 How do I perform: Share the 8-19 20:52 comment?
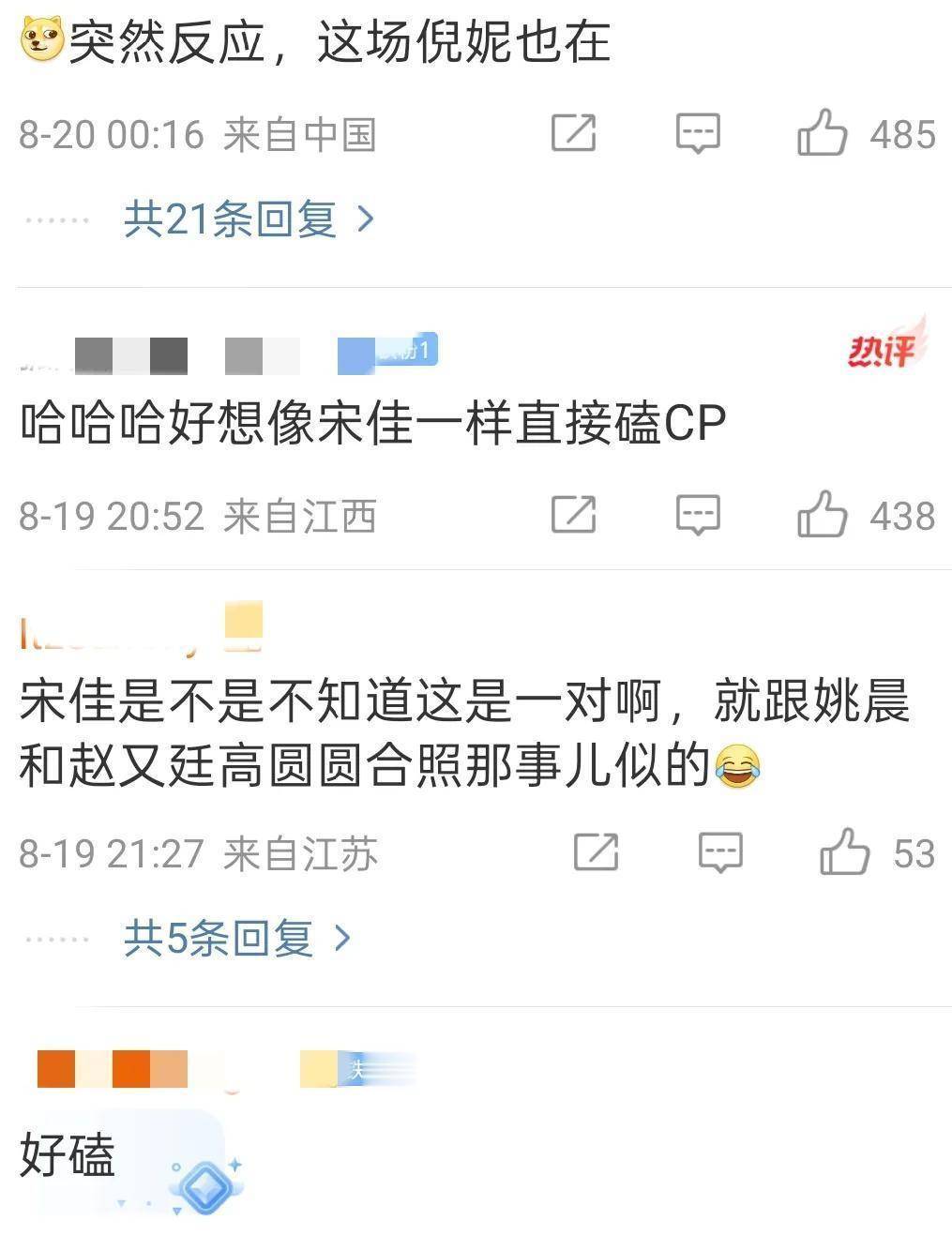pyautogui.click(x=573, y=514)
